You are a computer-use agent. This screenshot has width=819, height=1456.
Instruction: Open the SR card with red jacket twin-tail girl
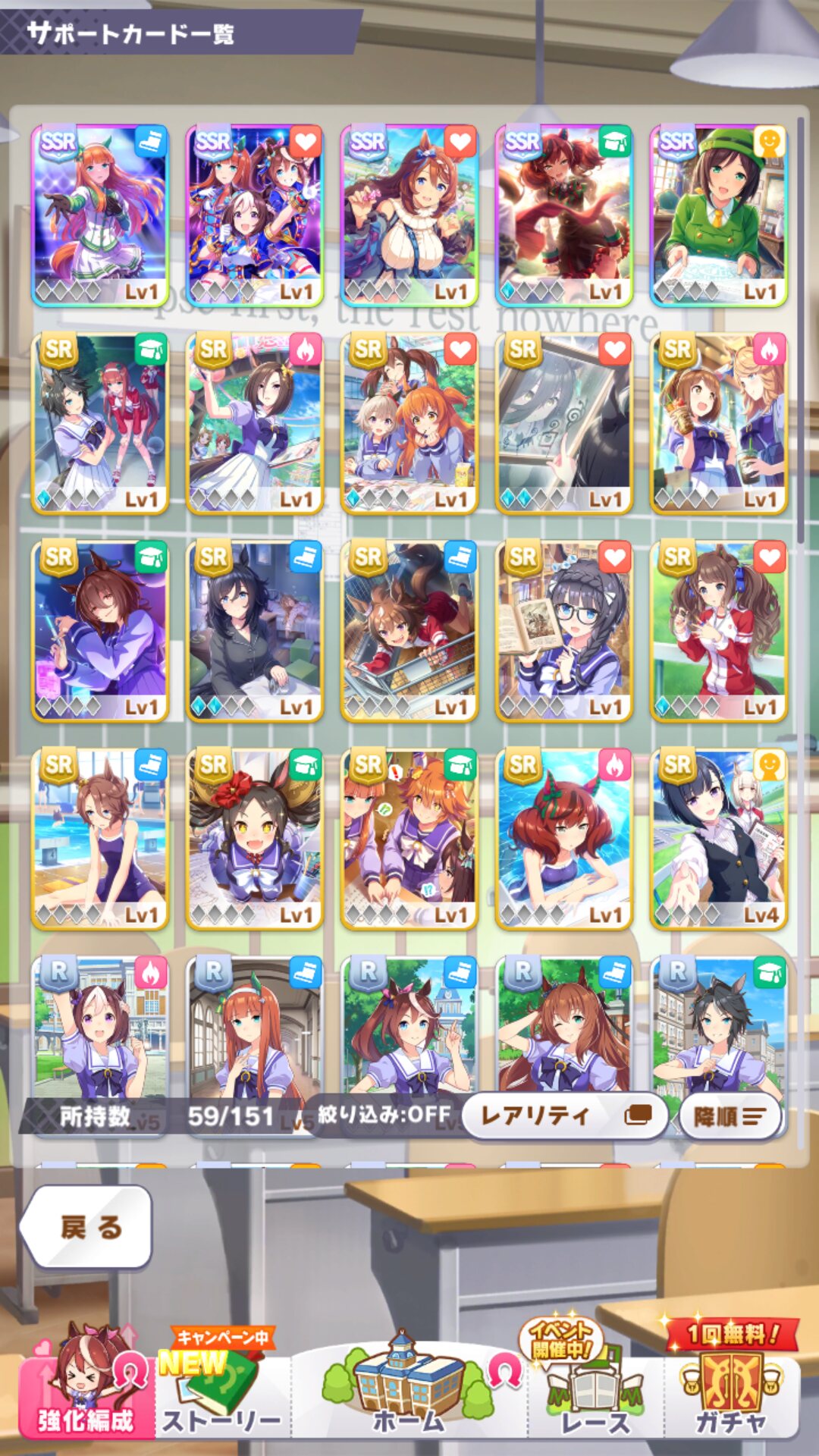tap(719, 632)
